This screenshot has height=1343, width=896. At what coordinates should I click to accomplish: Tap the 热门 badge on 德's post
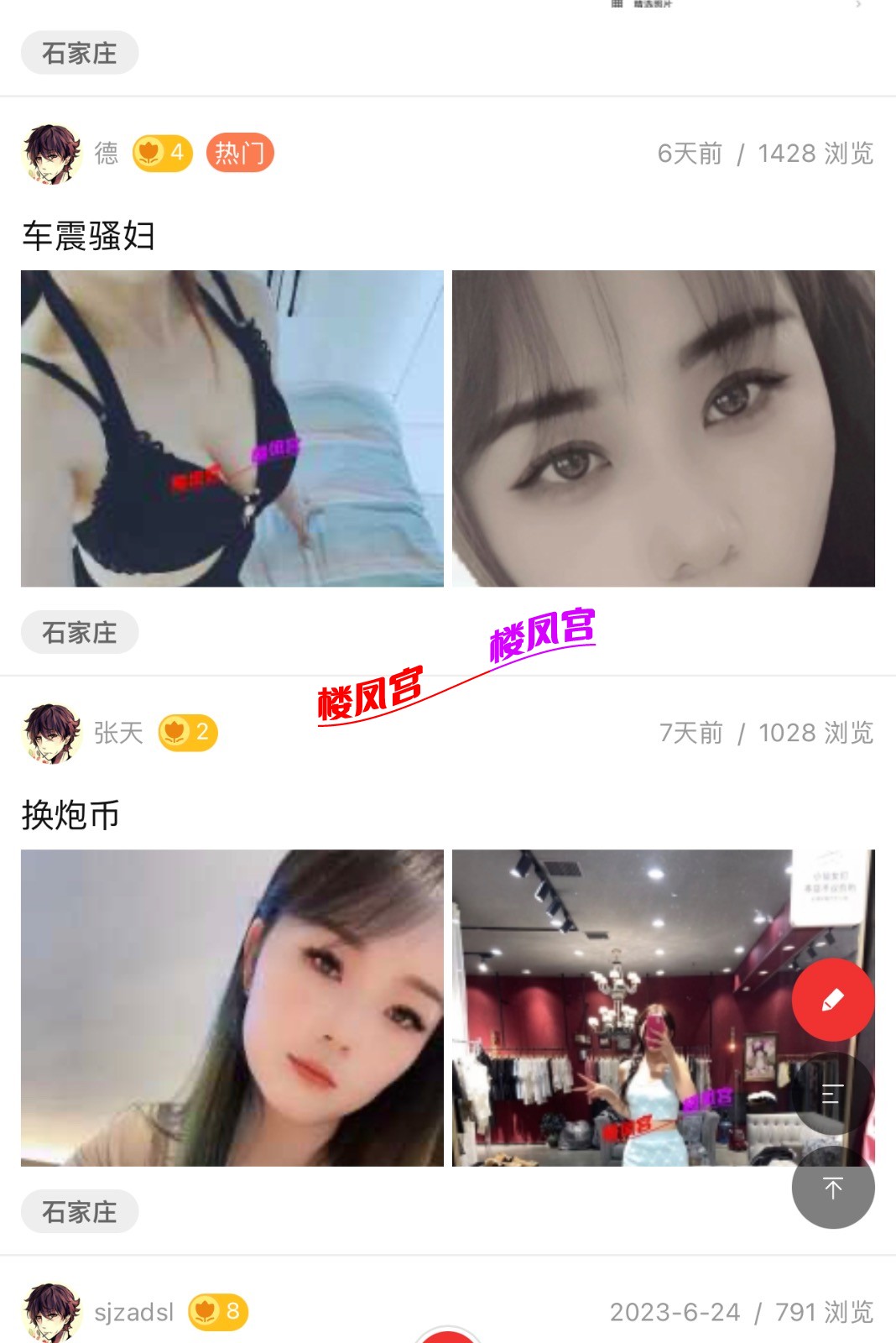(x=240, y=153)
